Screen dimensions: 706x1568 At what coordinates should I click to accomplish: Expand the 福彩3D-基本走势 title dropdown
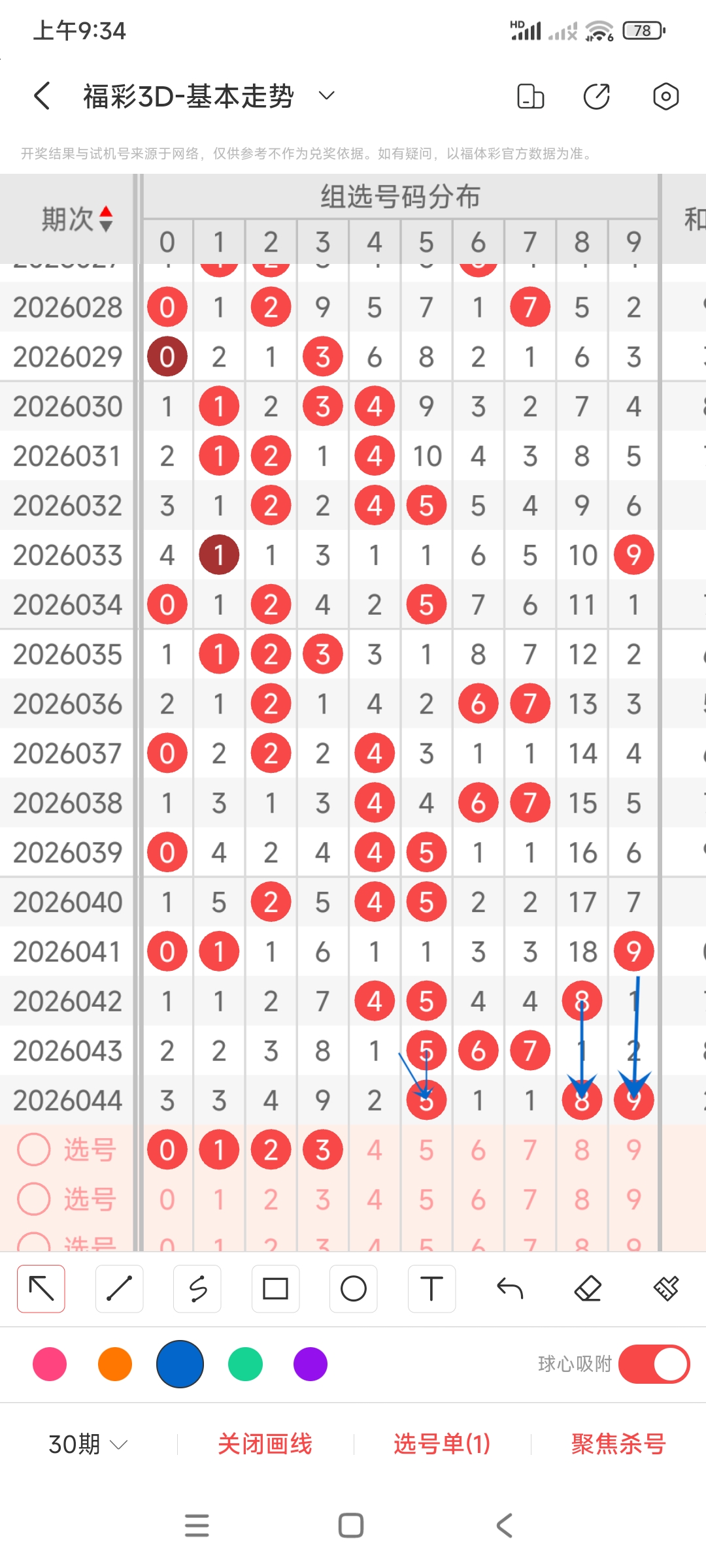(326, 95)
